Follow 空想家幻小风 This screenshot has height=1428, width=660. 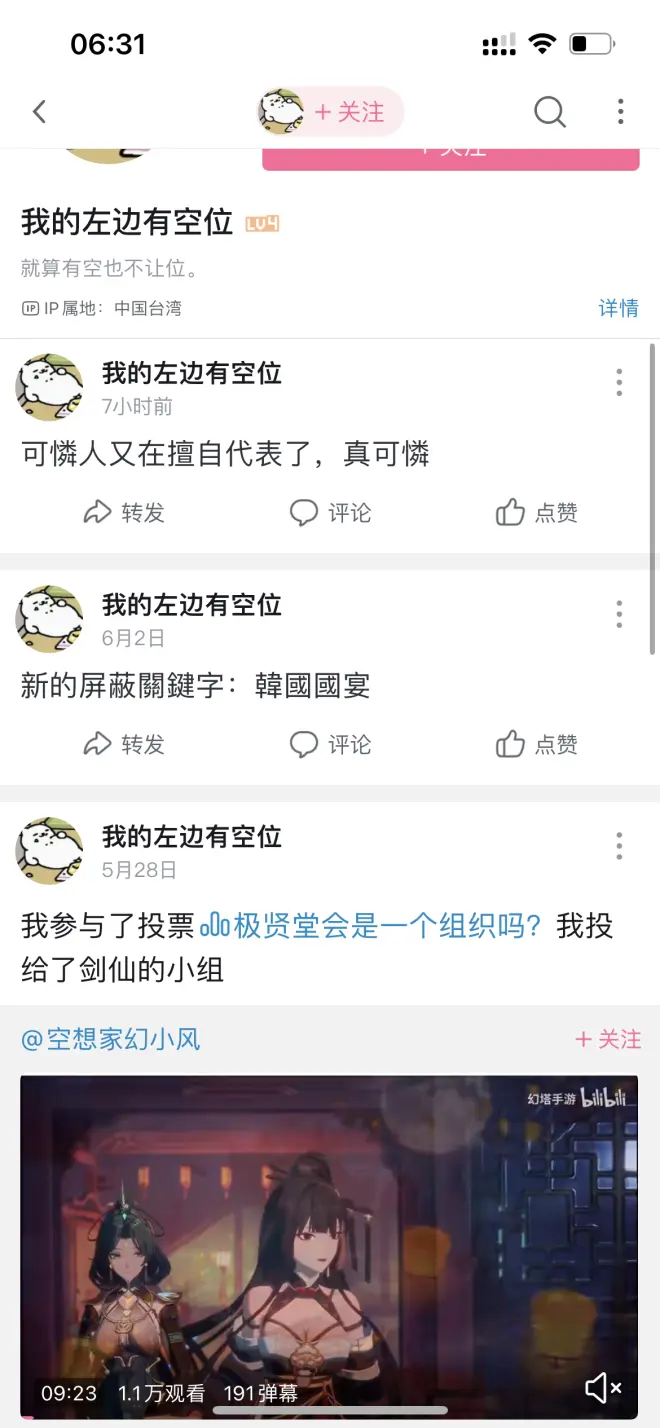pos(608,1040)
